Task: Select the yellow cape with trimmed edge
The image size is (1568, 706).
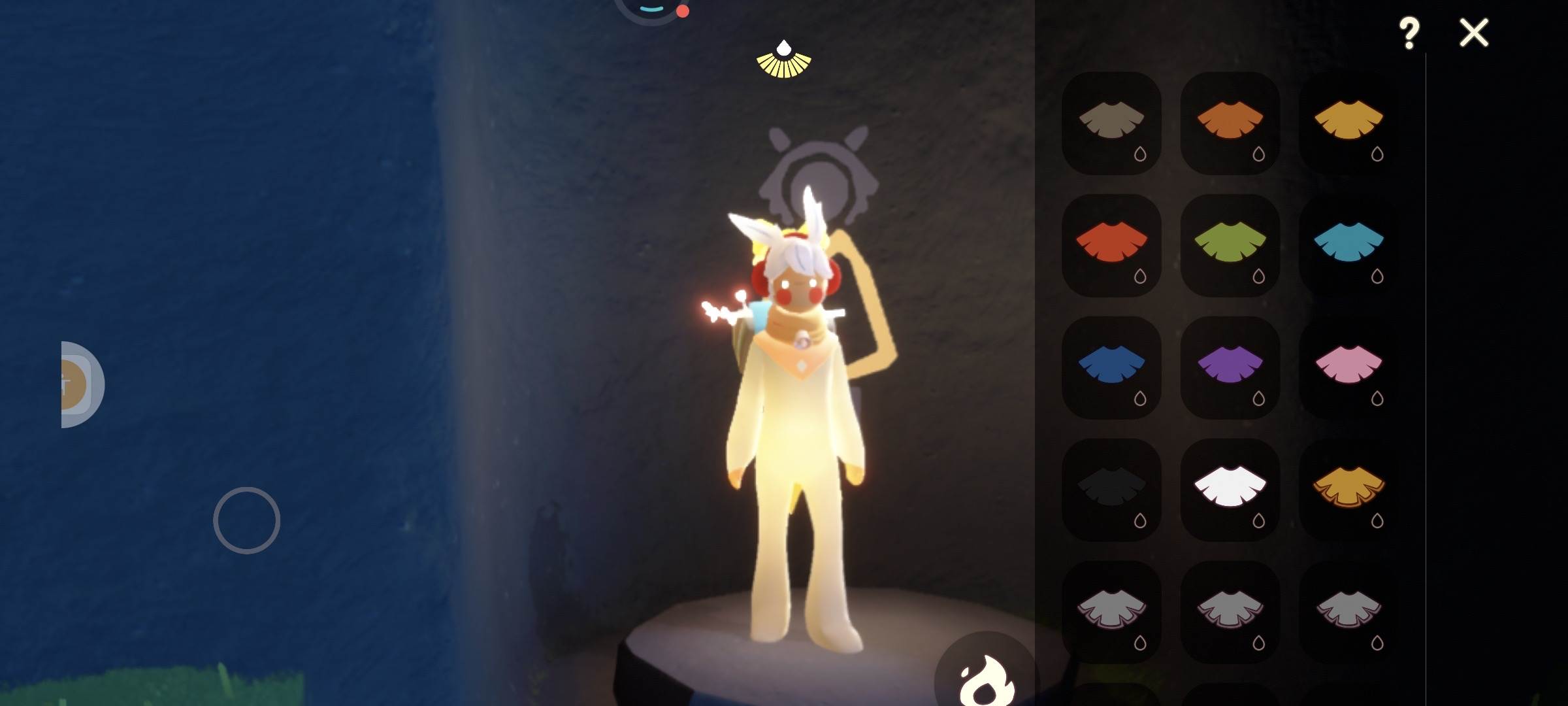Action: click(1348, 490)
